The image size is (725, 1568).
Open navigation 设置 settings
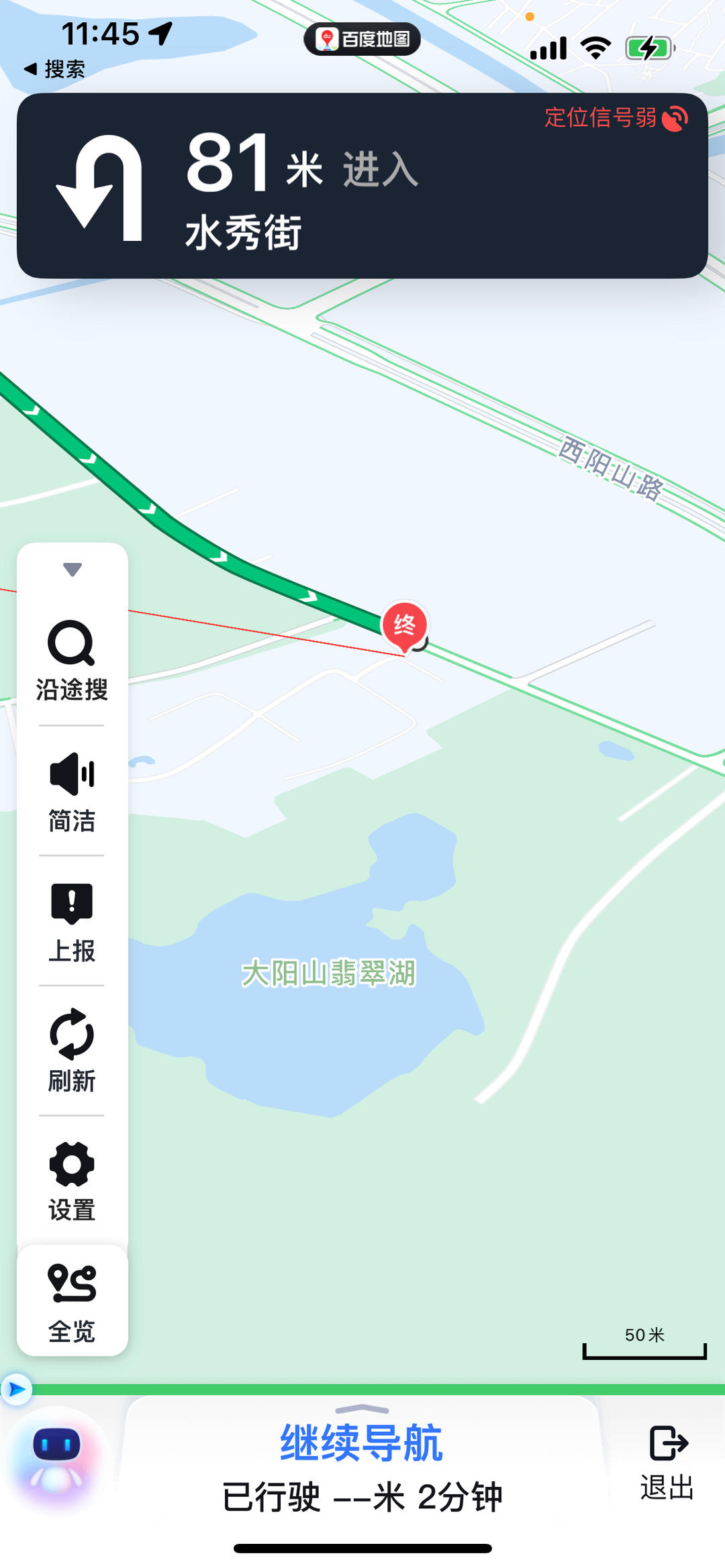[72, 1181]
